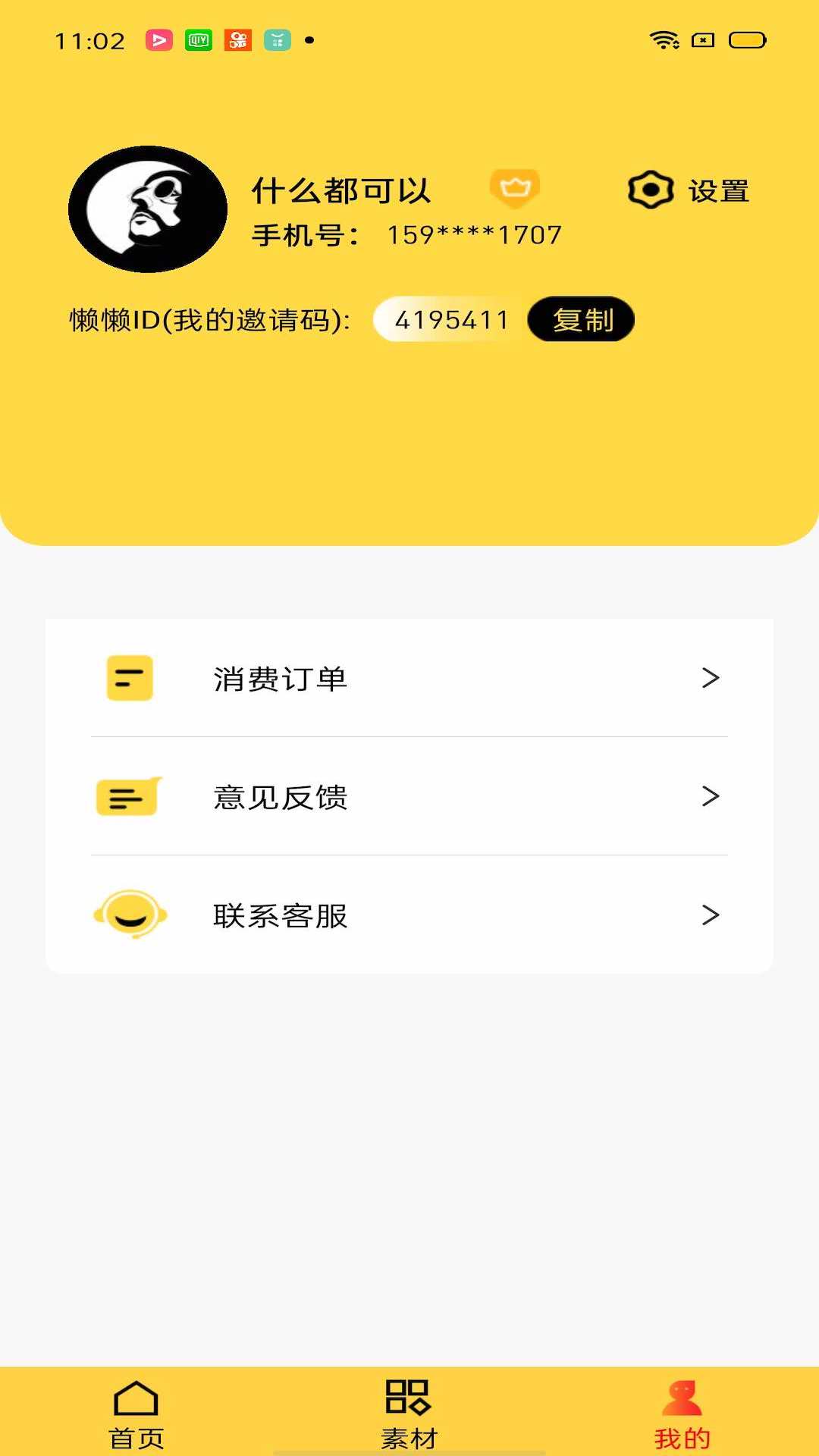
Task: Tap the VIP crown badge
Action: pos(515,187)
